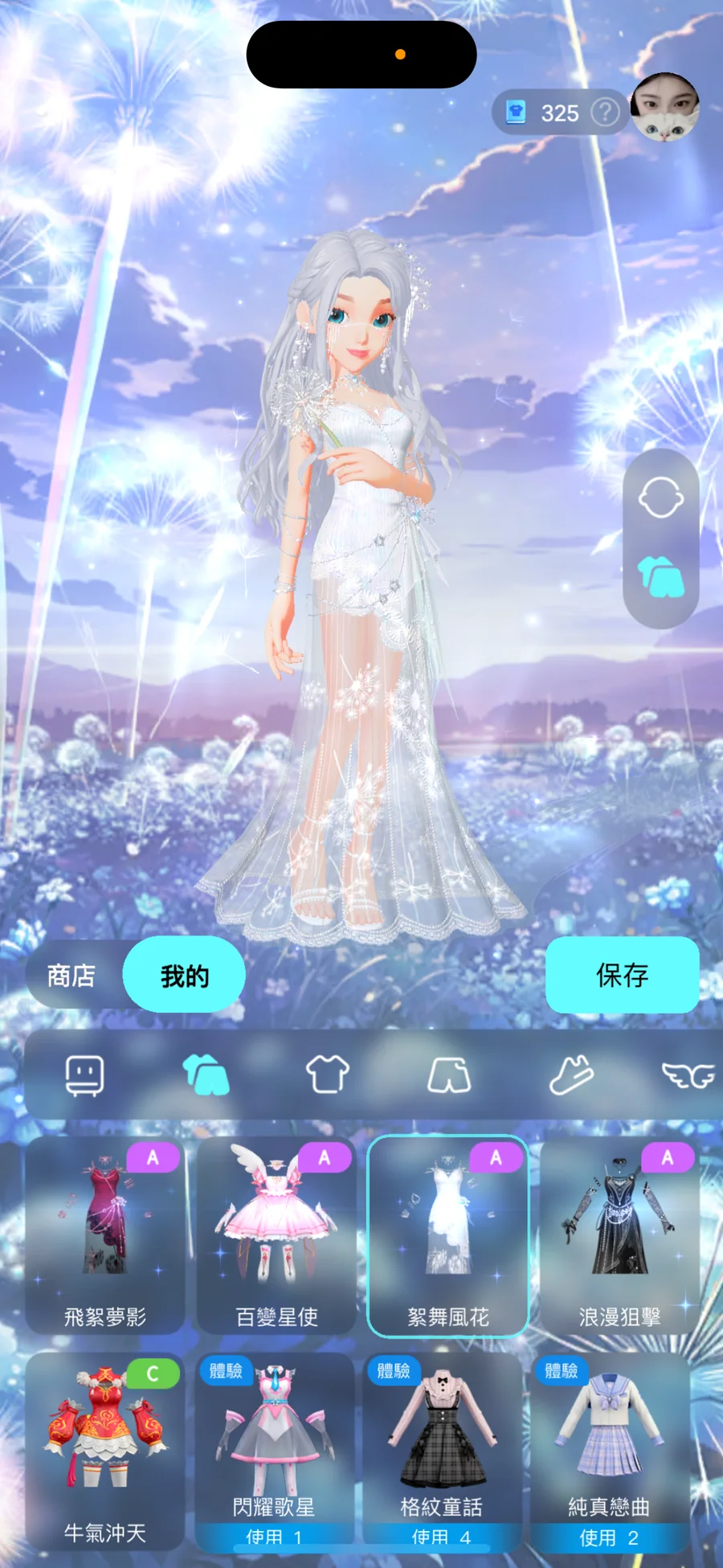
Task: Select the 我的 tab
Action: point(184,976)
